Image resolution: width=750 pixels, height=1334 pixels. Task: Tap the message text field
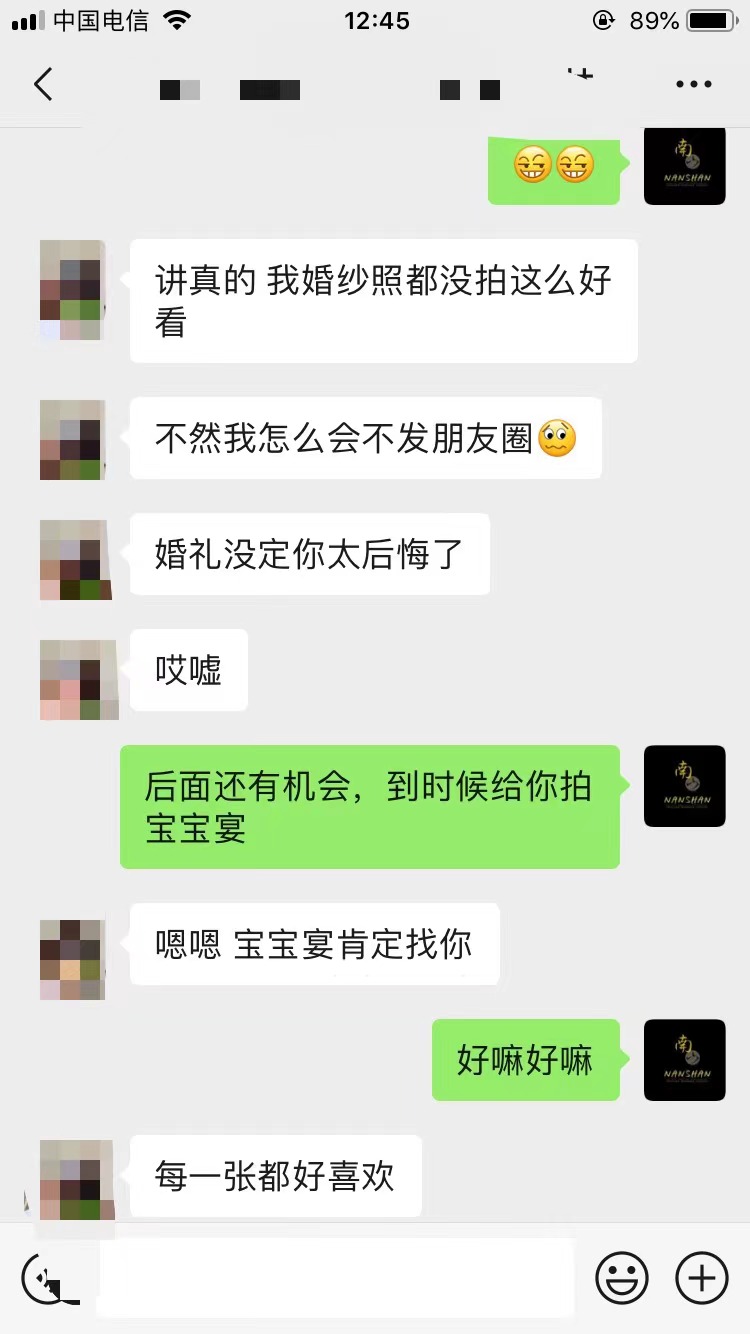click(337, 1278)
